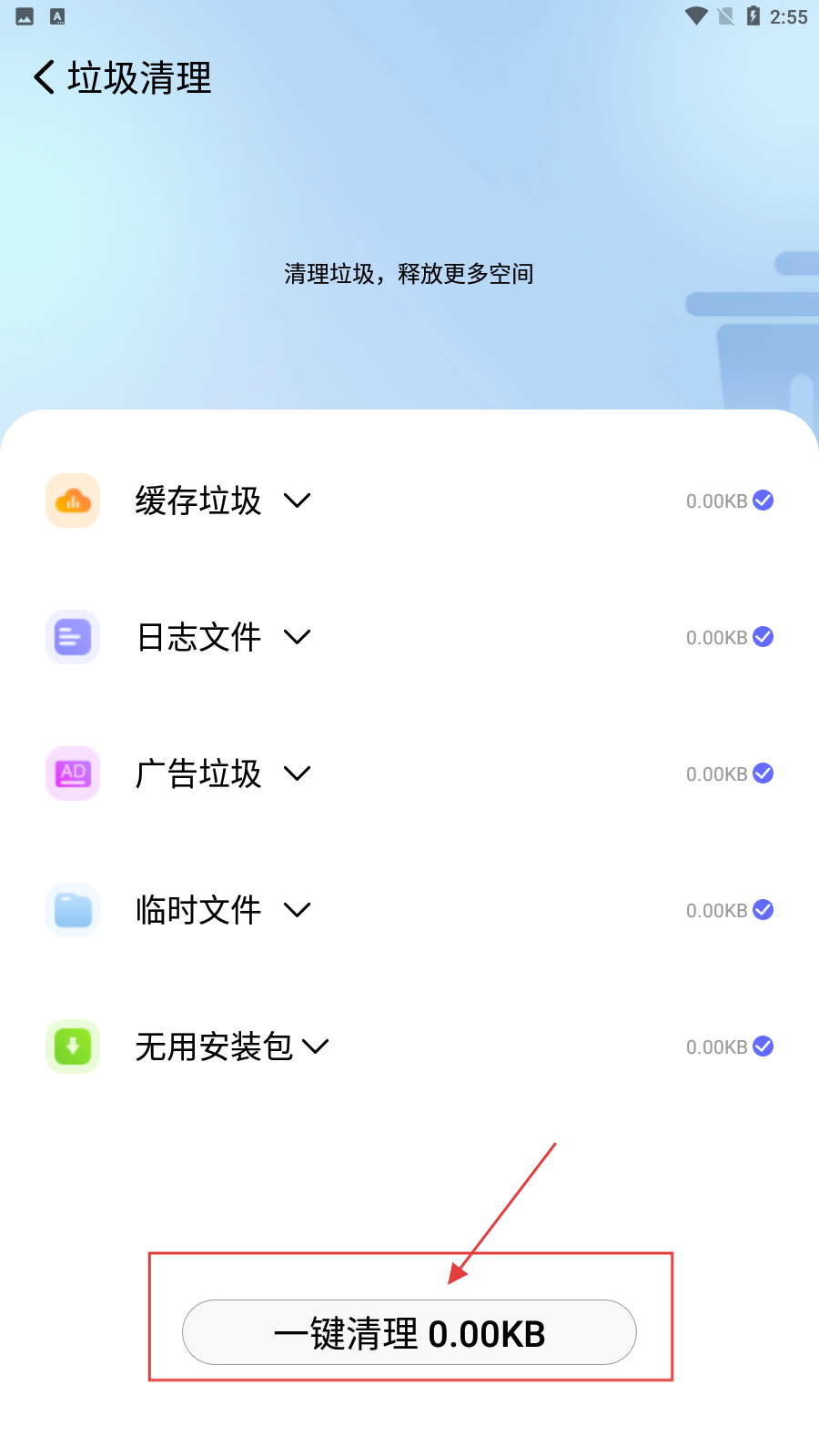Tap the 一键清理 0.00KB button
The height and width of the screenshot is (1456, 819).
tap(409, 1332)
